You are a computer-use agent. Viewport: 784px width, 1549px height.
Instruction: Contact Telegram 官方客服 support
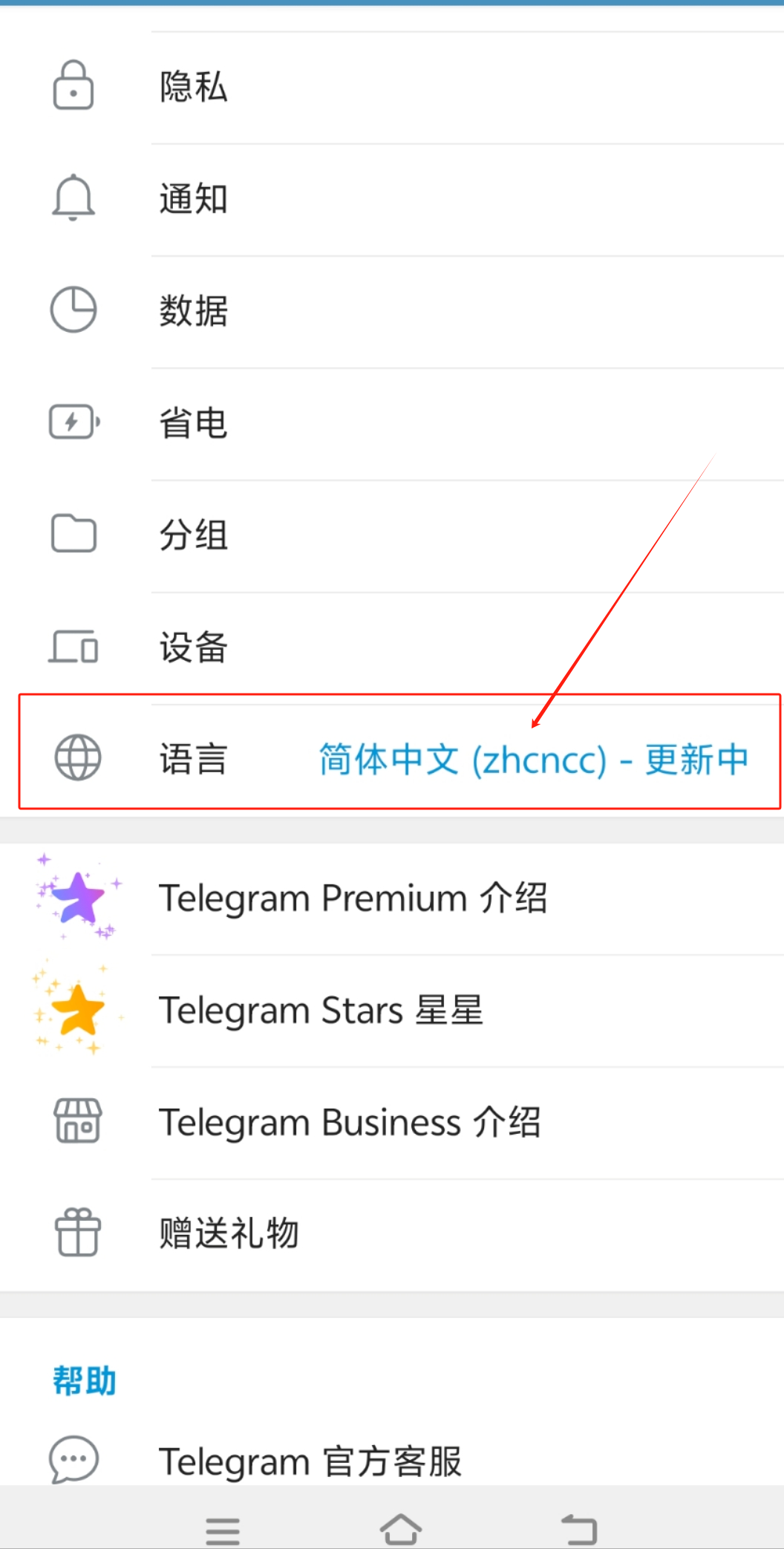310,1460
